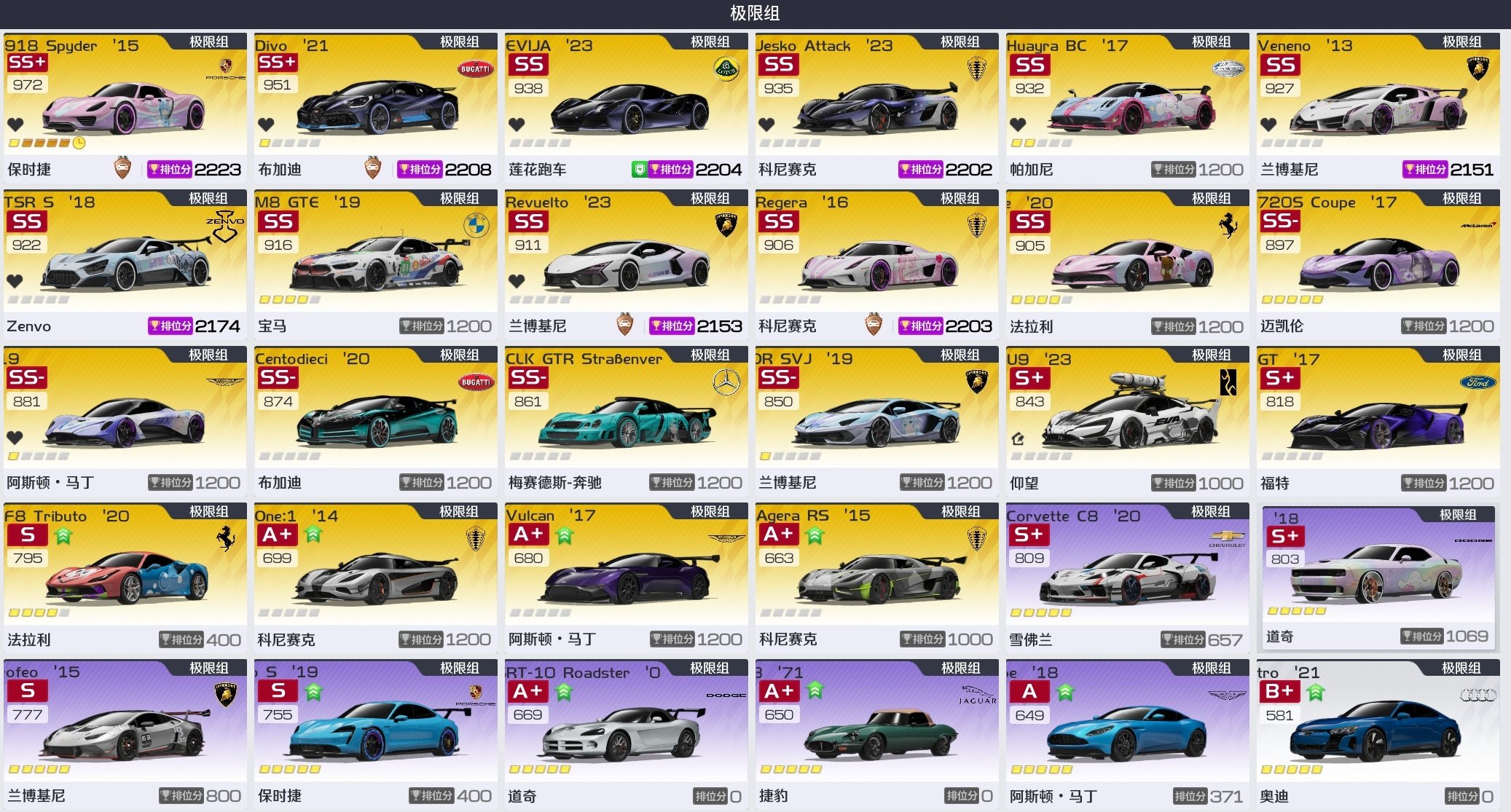
Task: Open the Jaguar '71 car card
Action: click(x=876, y=734)
